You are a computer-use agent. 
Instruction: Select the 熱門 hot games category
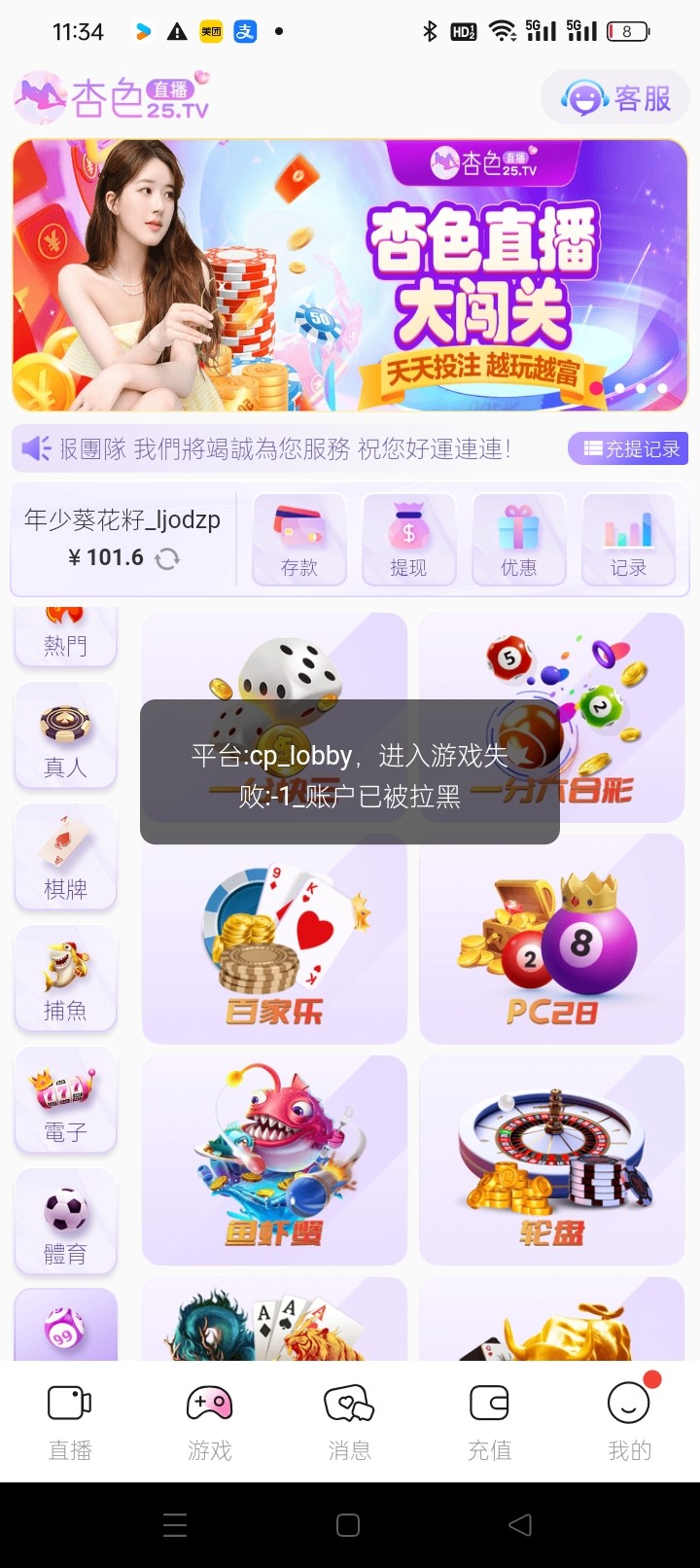64,632
